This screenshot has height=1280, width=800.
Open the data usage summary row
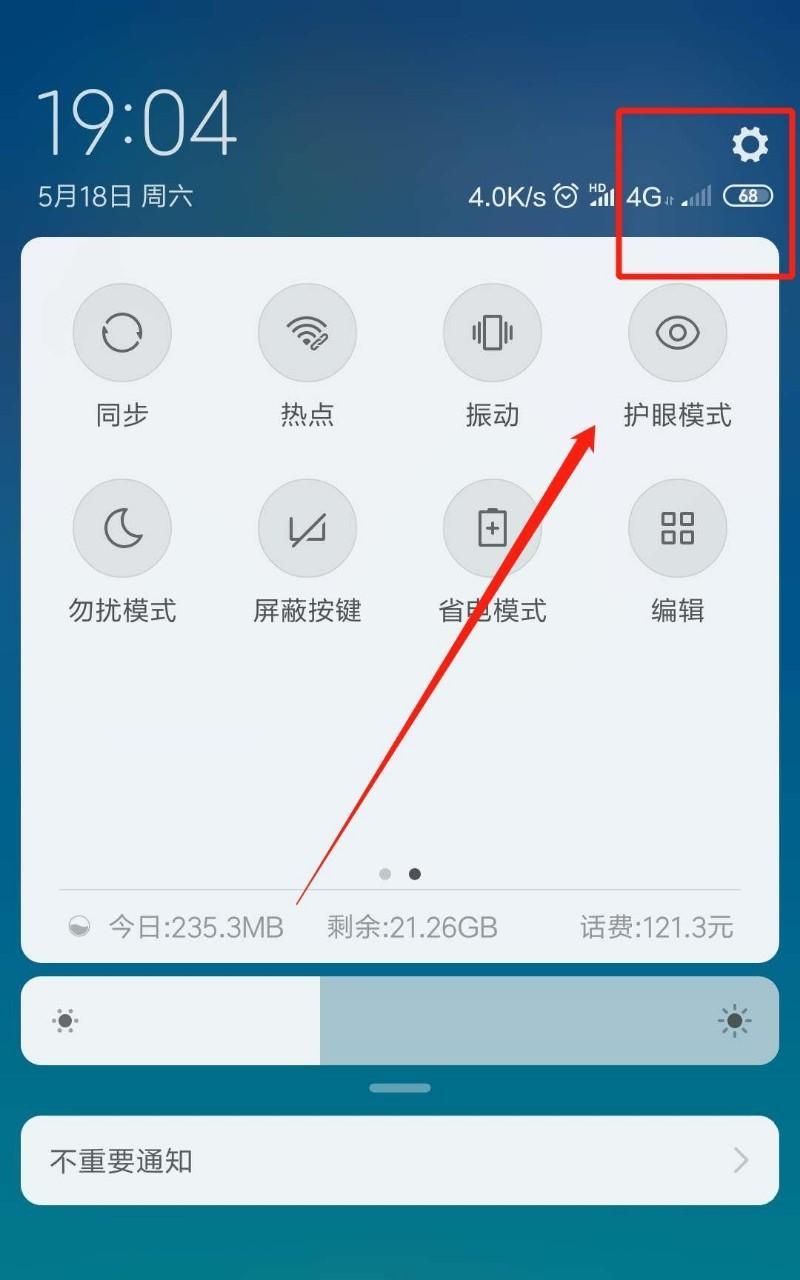(x=400, y=927)
